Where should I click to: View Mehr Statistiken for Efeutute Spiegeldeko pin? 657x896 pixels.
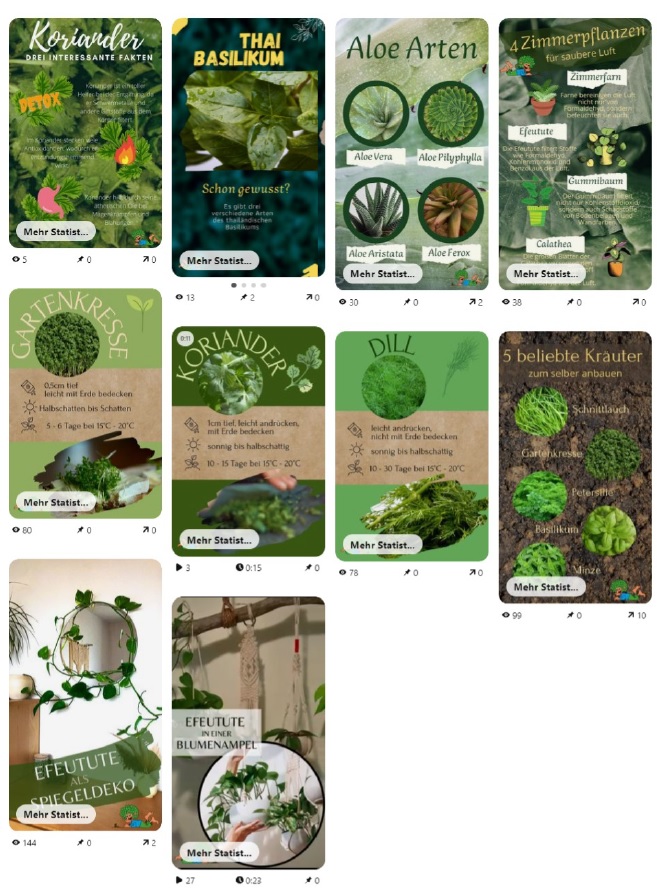pos(56,815)
